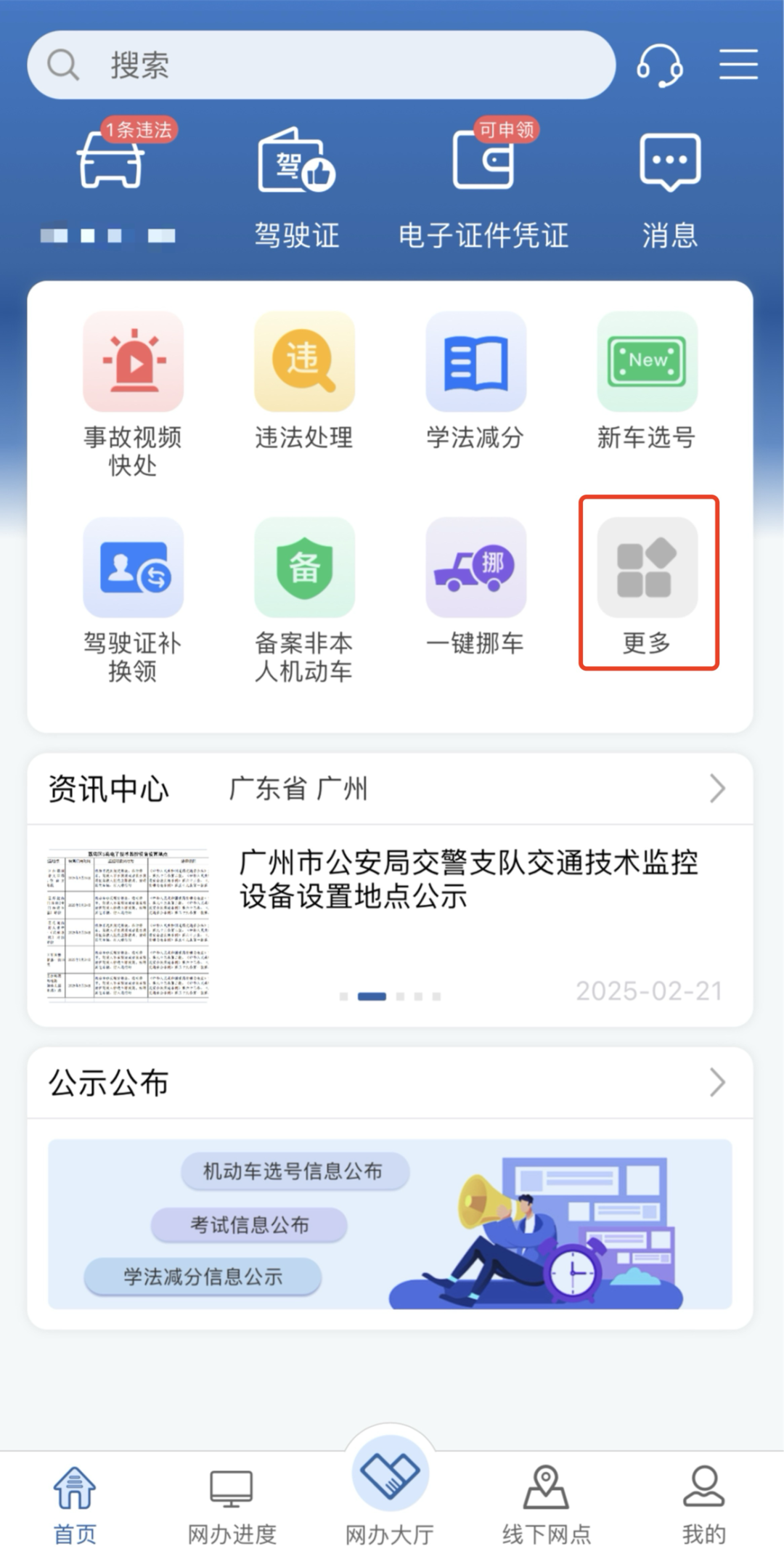The height and width of the screenshot is (1554, 784).
Task: Open 新车选号
Action: coord(647,381)
